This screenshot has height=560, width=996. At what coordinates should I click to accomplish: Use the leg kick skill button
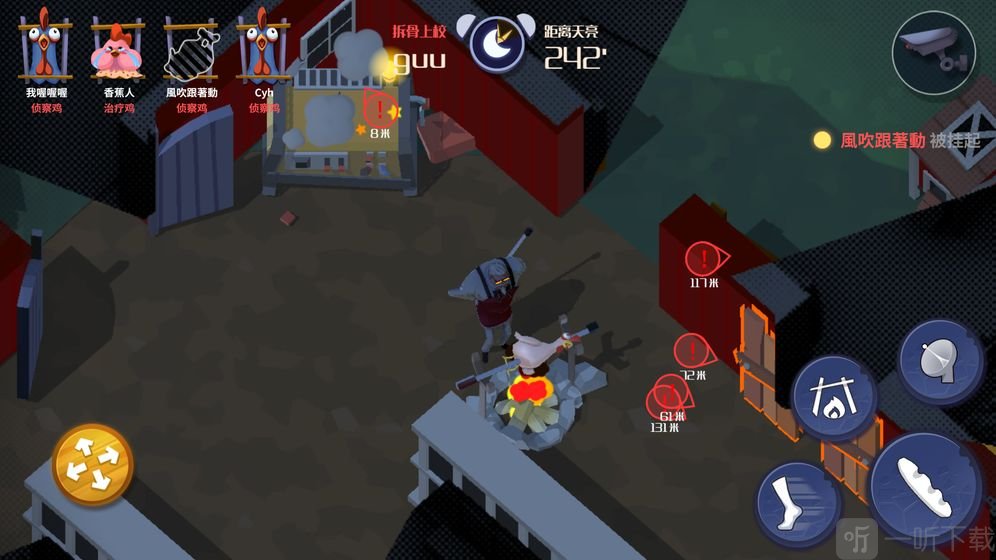click(x=798, y=501)
